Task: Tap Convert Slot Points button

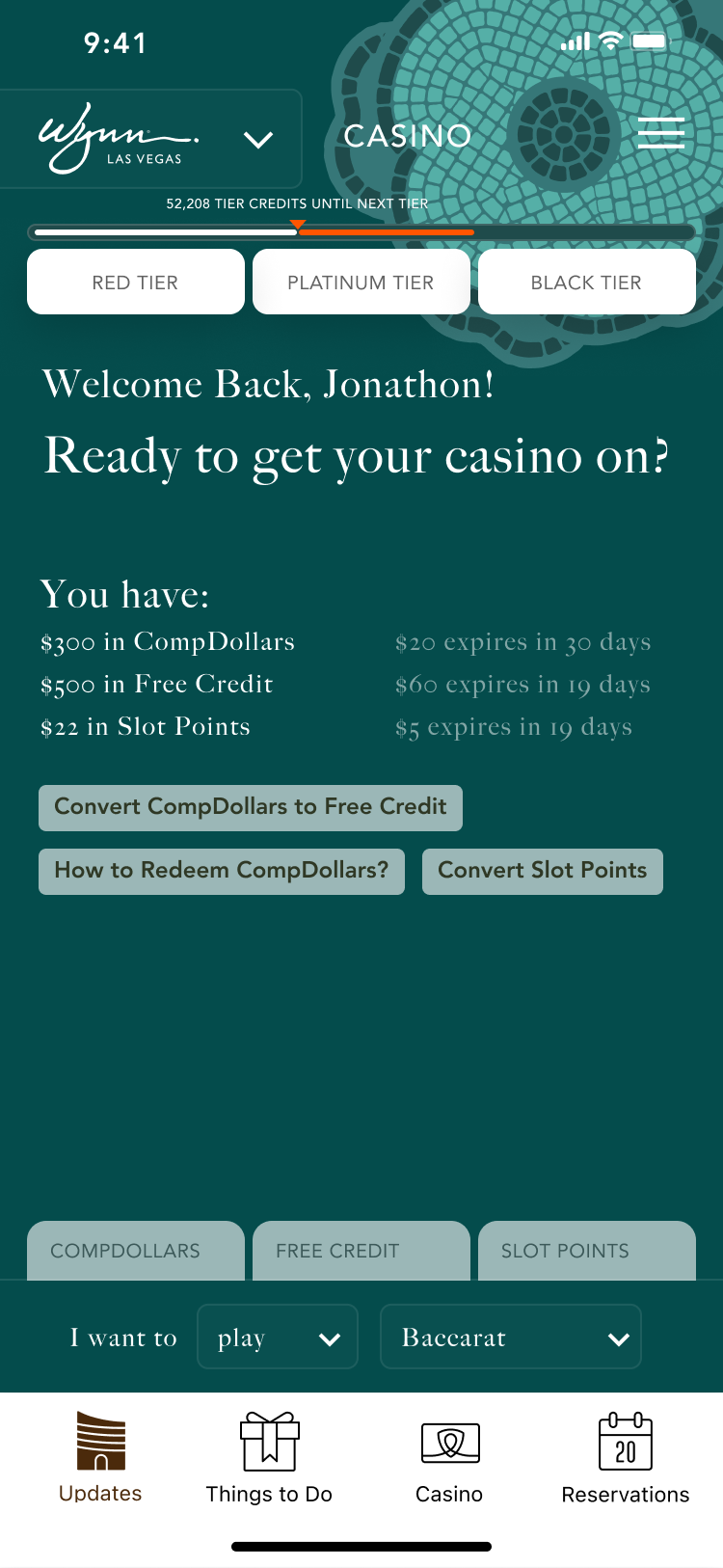Action: (542, 871)
